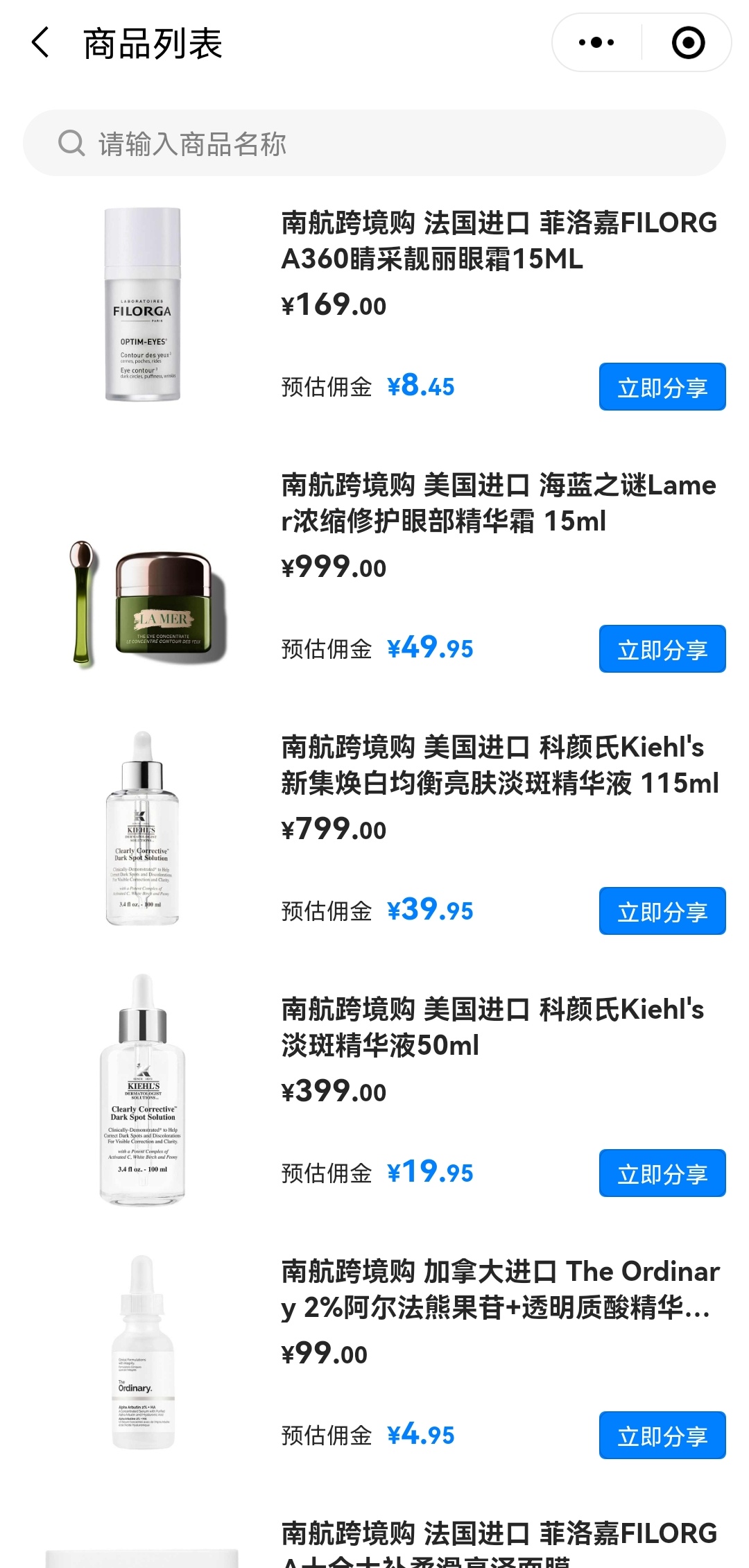Open Kiehl's 115ml brightening serum listing
749x1568 pixels.
point(498,765)
